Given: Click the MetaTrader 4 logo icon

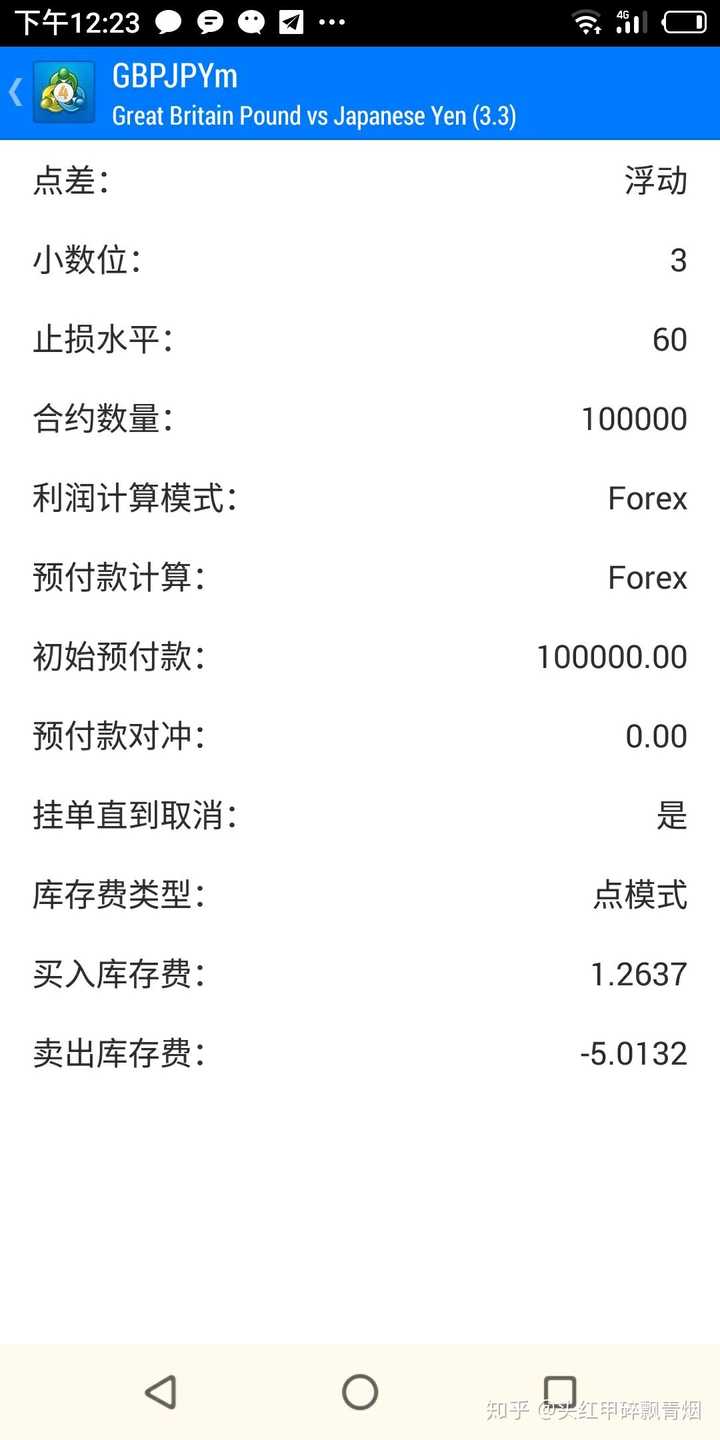Looking at the screenshot, I should [x=63, y=92].
